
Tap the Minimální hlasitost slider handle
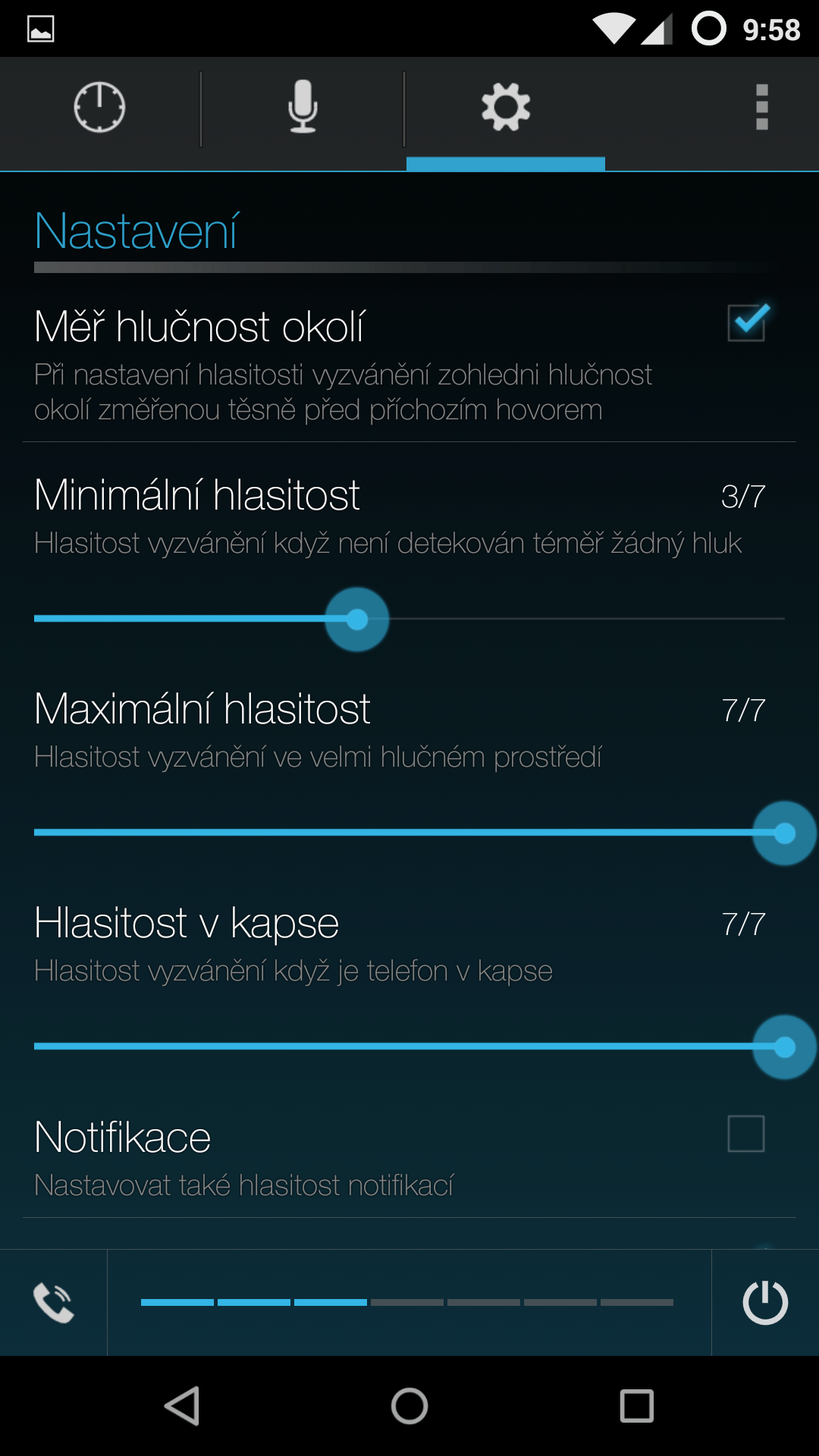[x=357, y=620]
